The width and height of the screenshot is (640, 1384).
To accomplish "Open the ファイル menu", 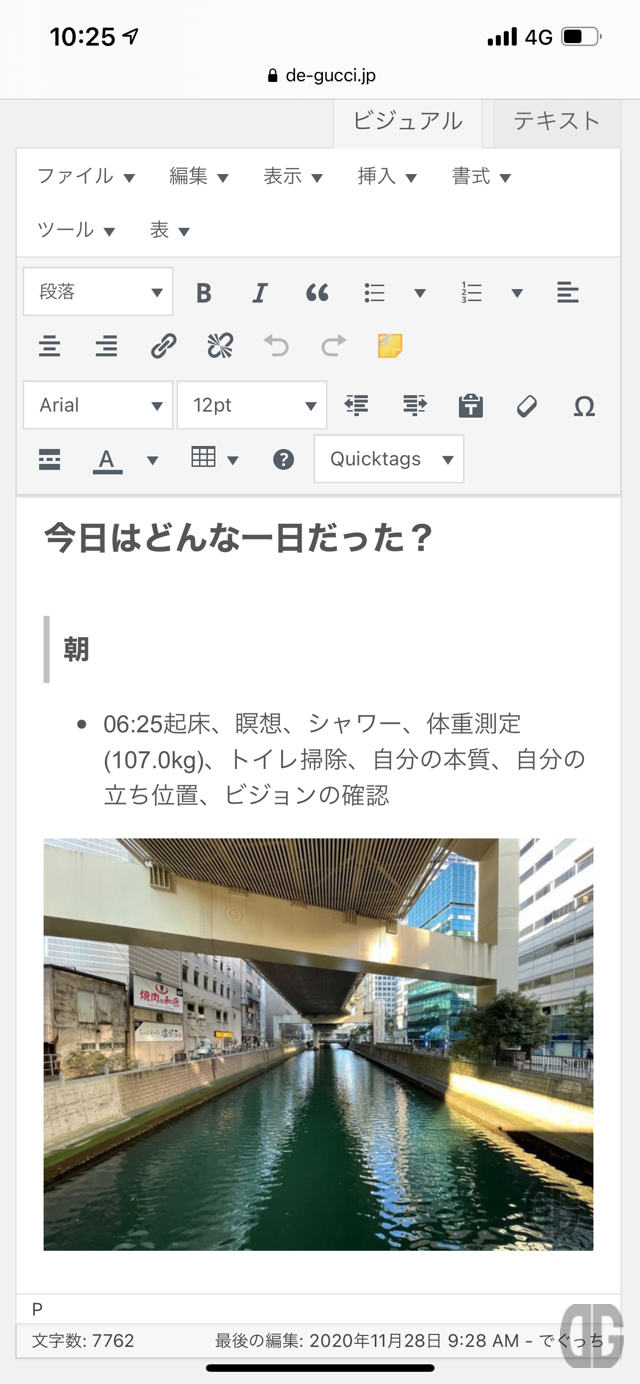I will (86, 177).
